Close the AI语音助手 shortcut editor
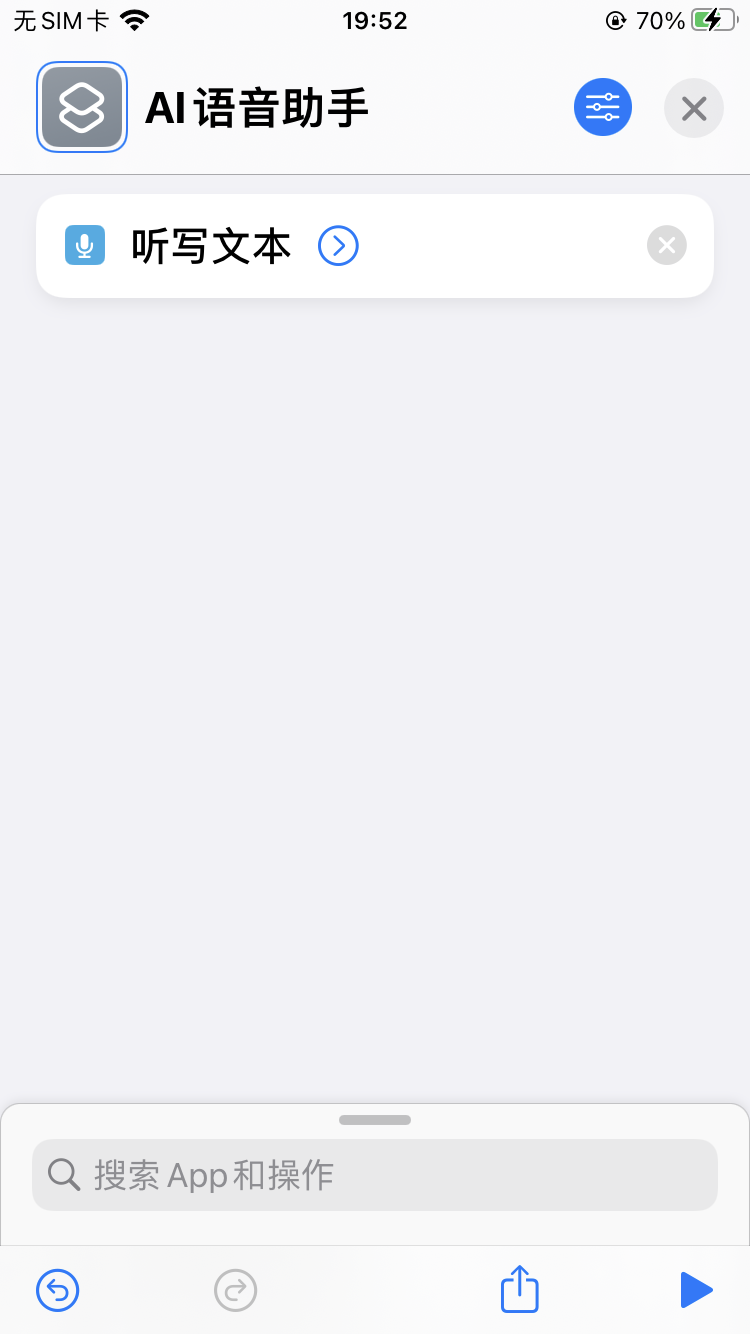 point(694,107)
